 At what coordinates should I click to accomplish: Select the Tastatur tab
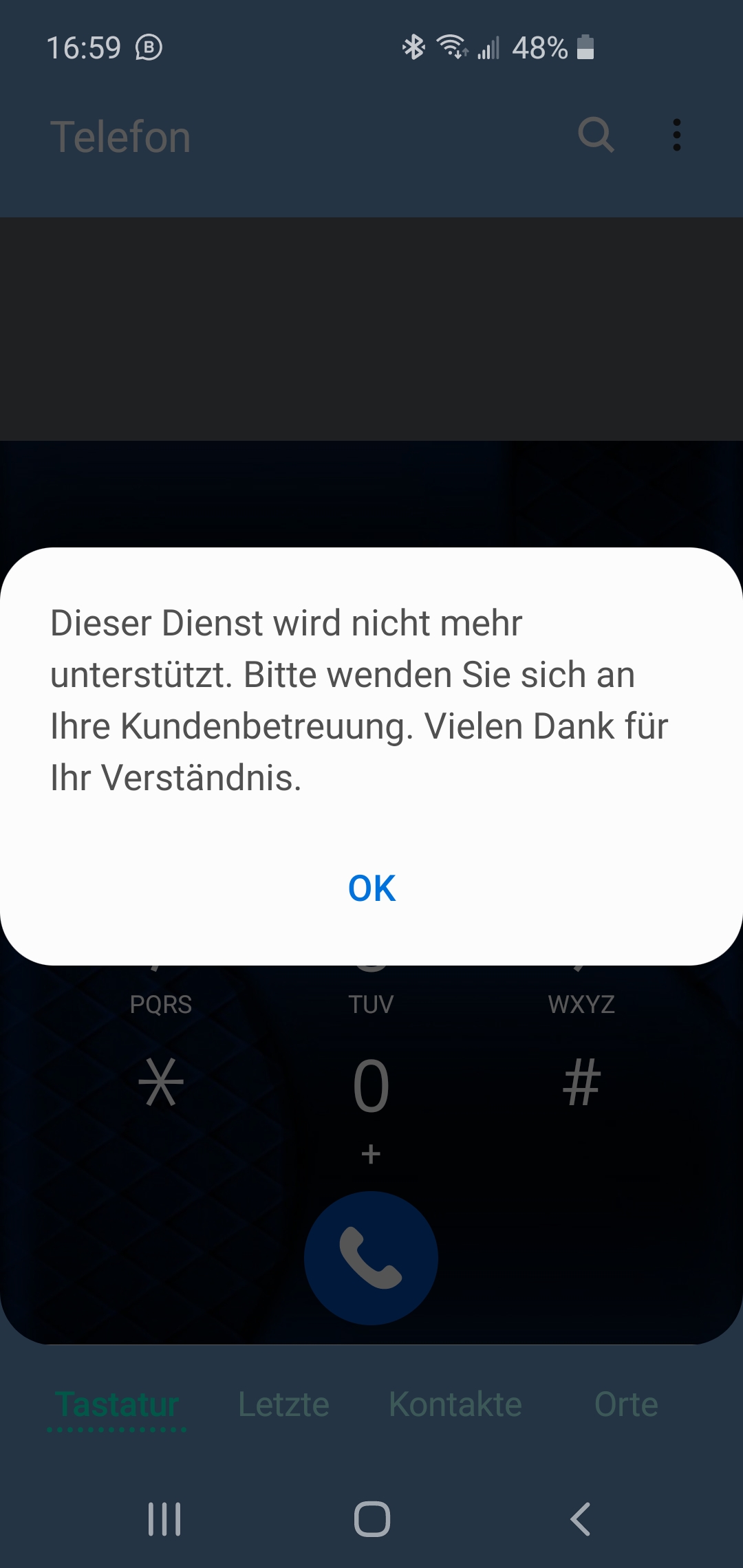pos(117,1404)
